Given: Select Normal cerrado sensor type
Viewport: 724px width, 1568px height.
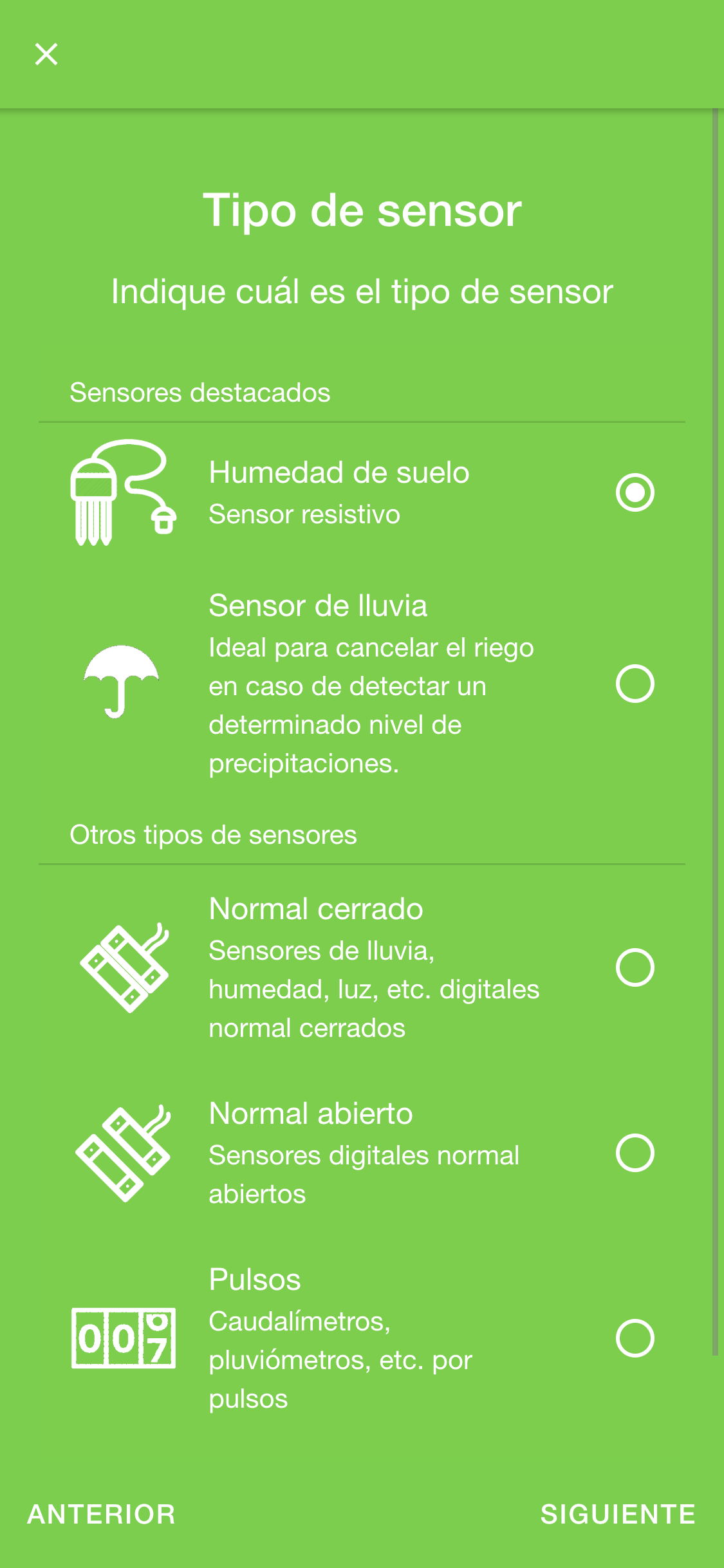Looking at the screenshot, I should pos(635,967).
